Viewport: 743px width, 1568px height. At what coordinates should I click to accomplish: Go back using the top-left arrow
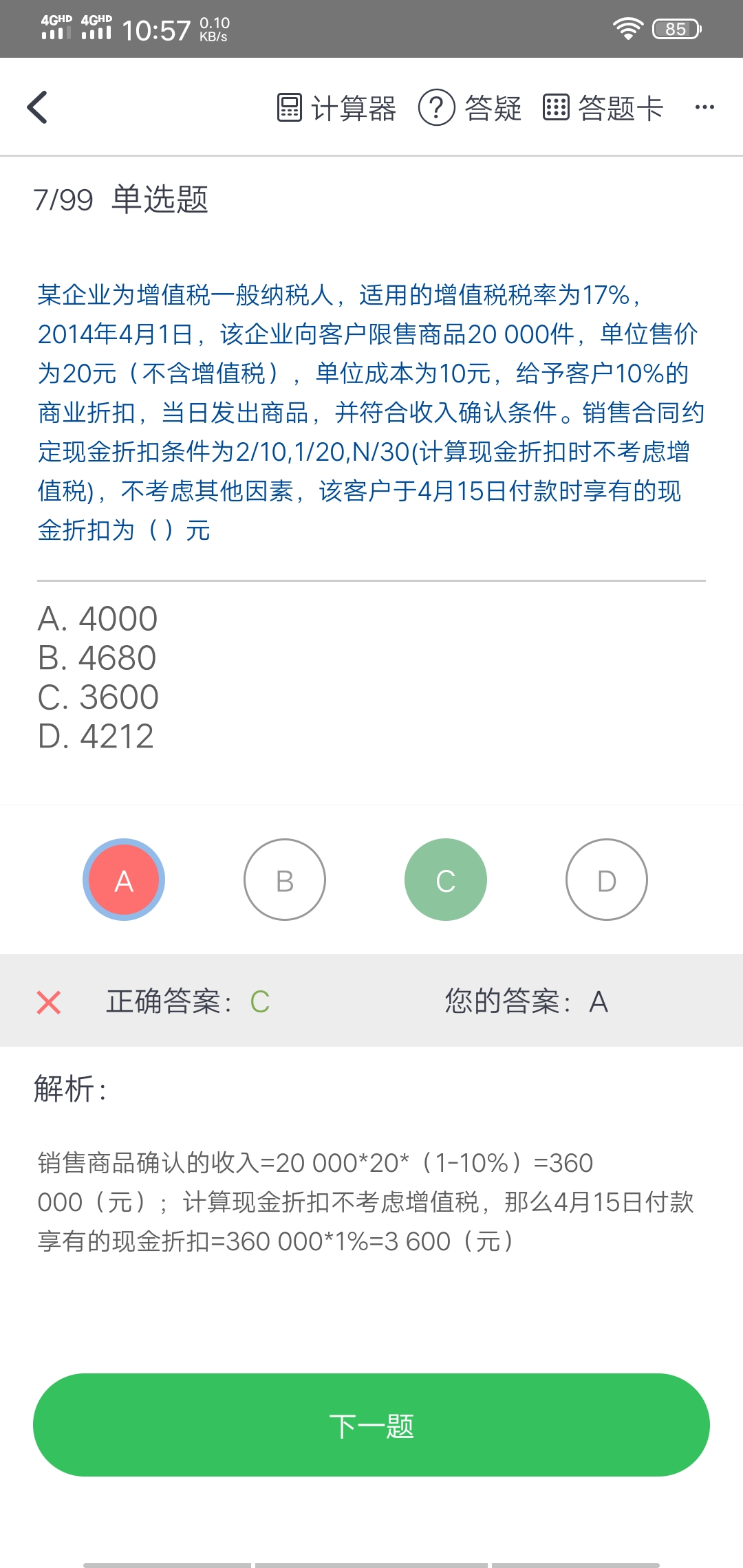click(38, 107)
